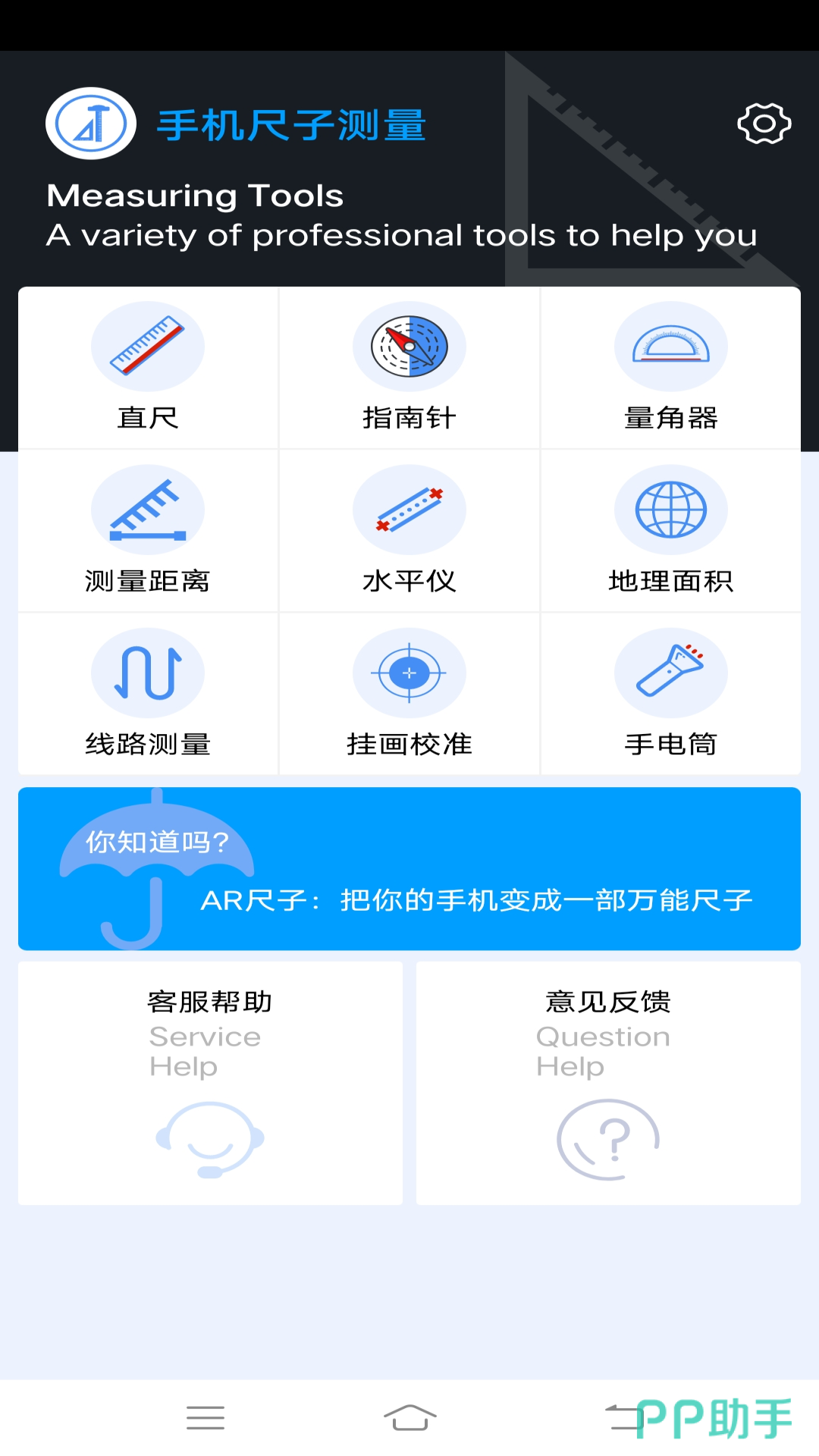819x1456 pixels.
Task: Go to the system home screen
Action: point(409,1417)
